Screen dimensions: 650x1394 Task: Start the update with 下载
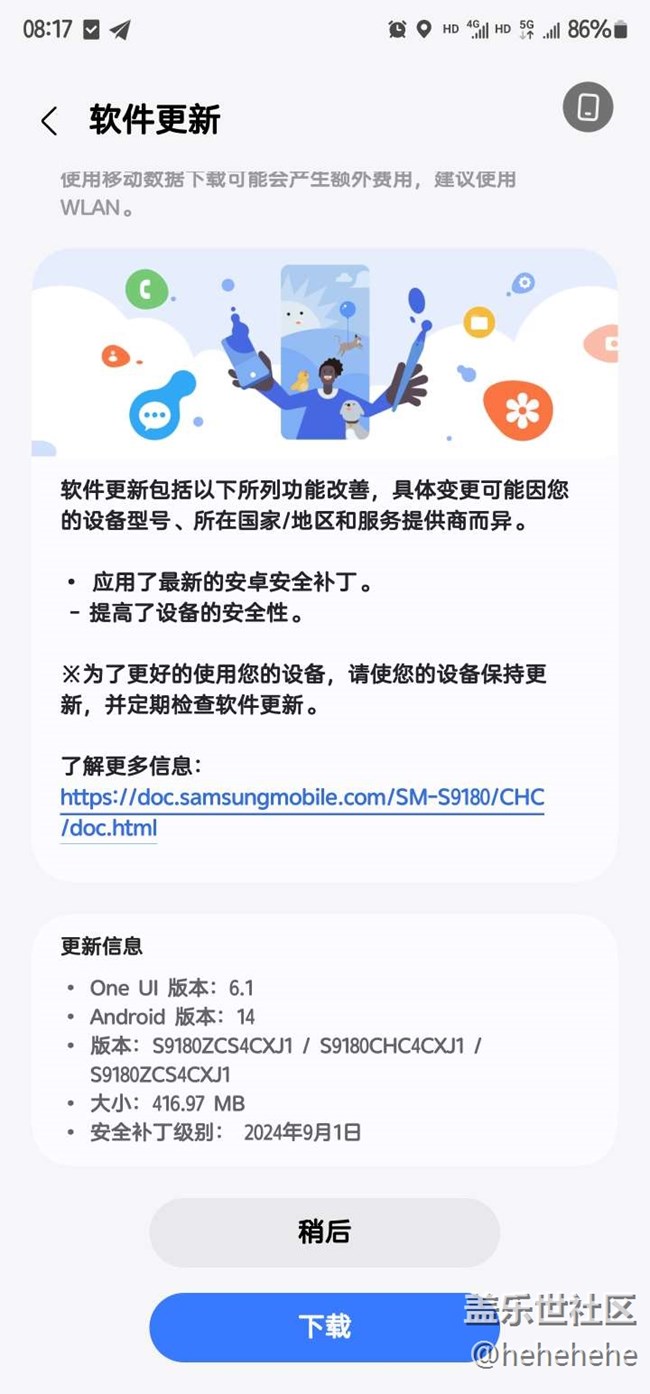click(324, 1326)
